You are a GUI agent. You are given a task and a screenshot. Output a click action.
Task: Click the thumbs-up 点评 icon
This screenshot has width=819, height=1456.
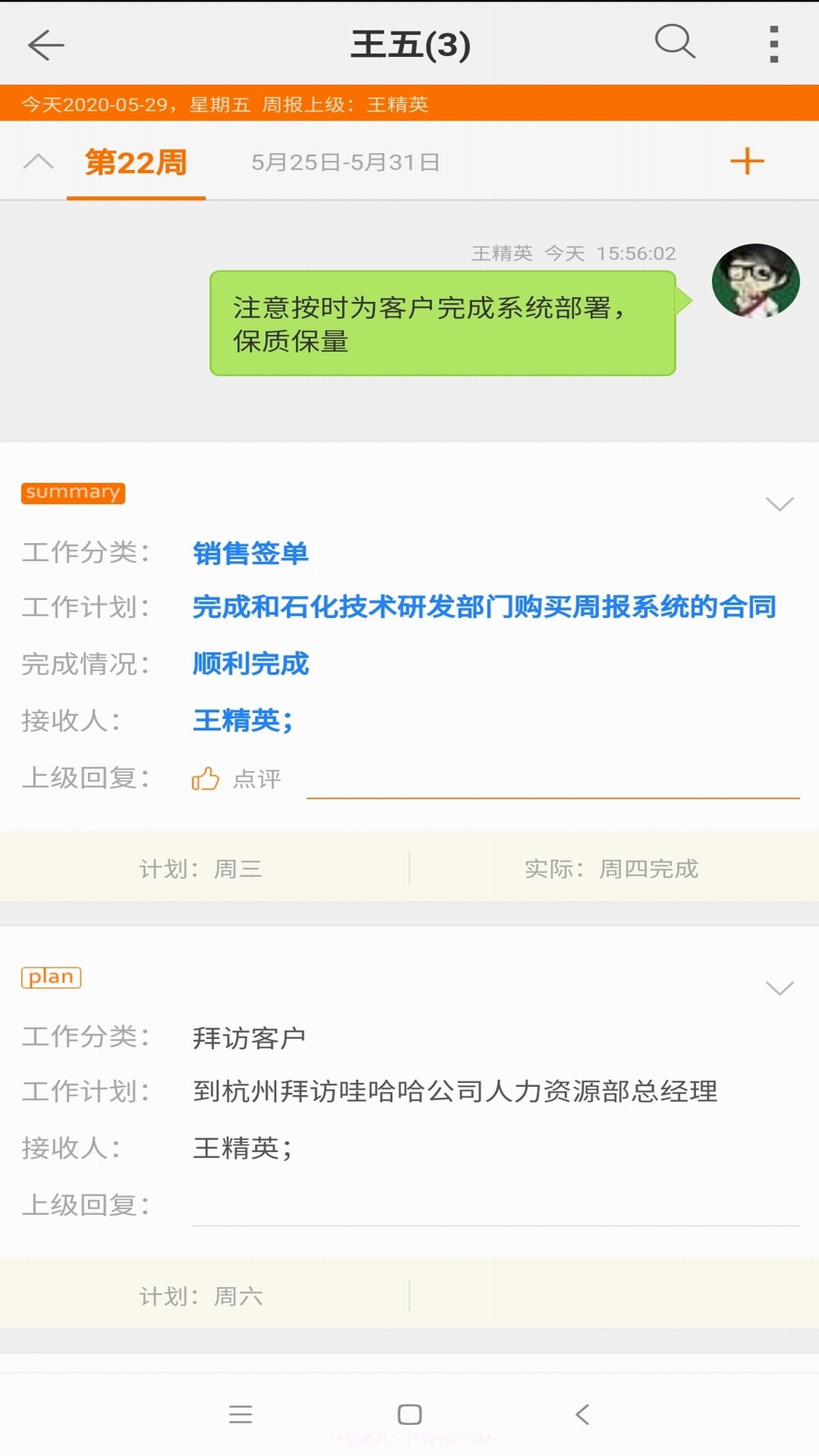coord(206,778)
